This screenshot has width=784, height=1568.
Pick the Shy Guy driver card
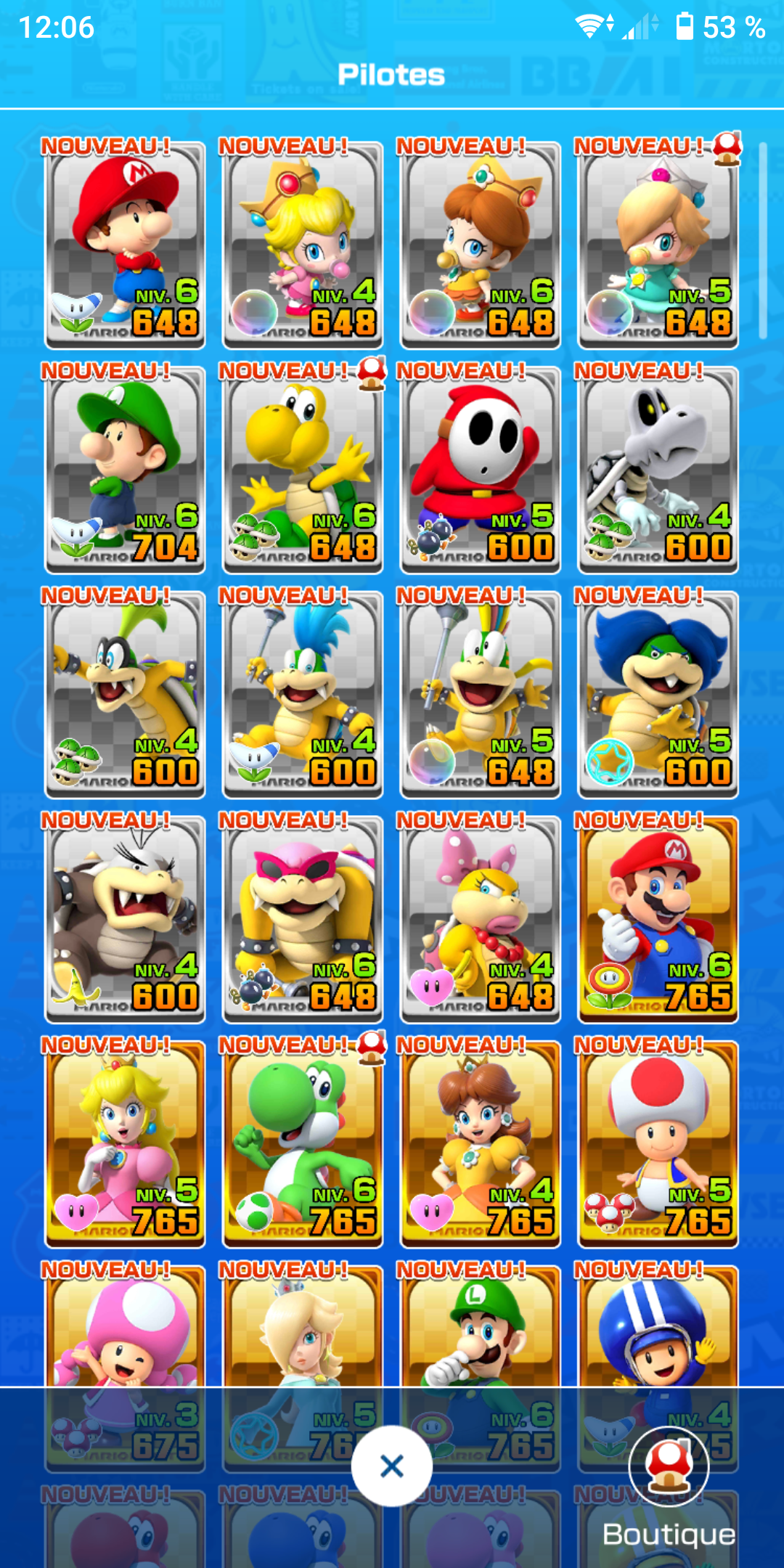pos(481,470)
